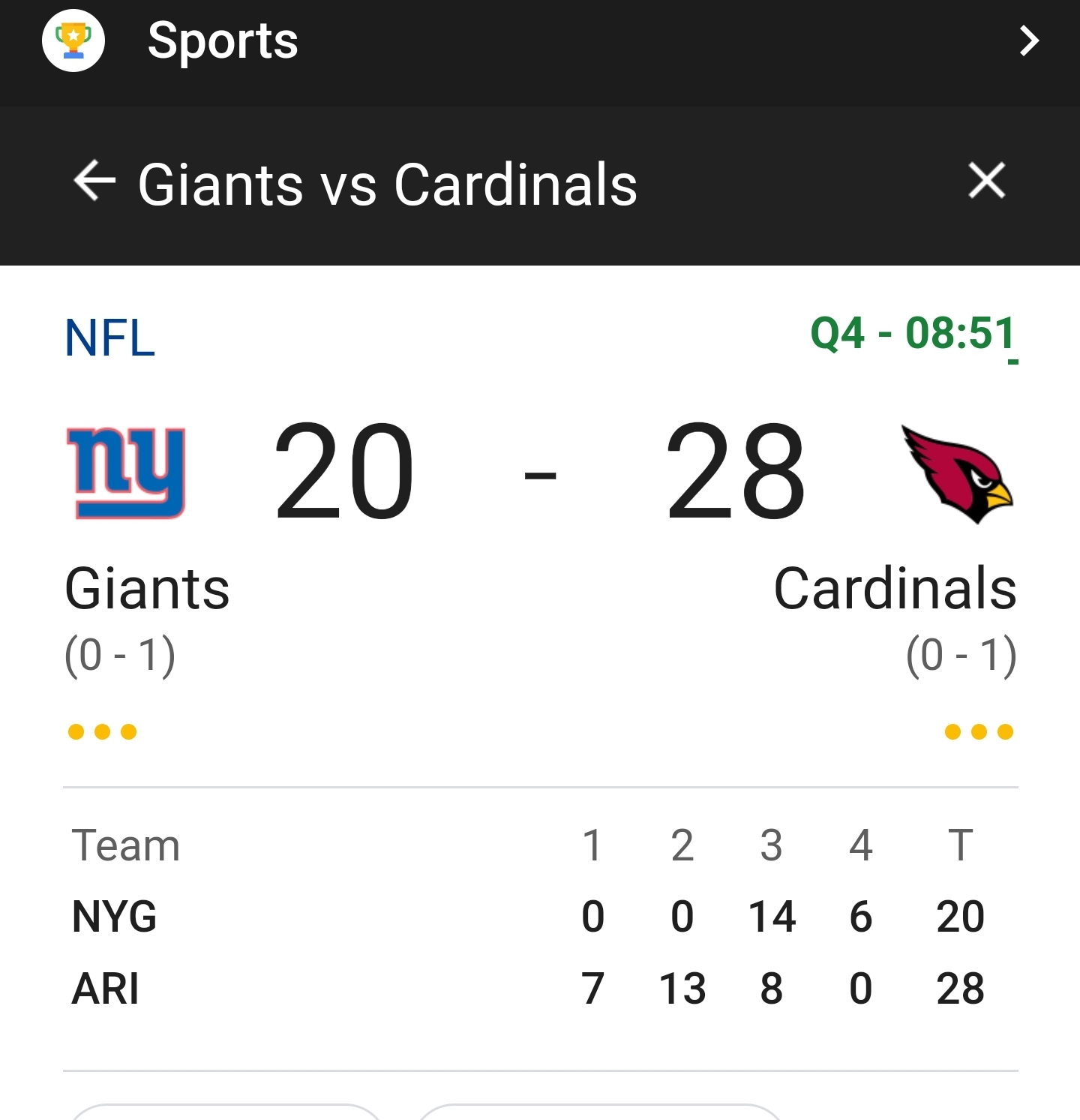Open the Cardinals team page
The width and height of the screenshot is (1080, 1120).
894,589
